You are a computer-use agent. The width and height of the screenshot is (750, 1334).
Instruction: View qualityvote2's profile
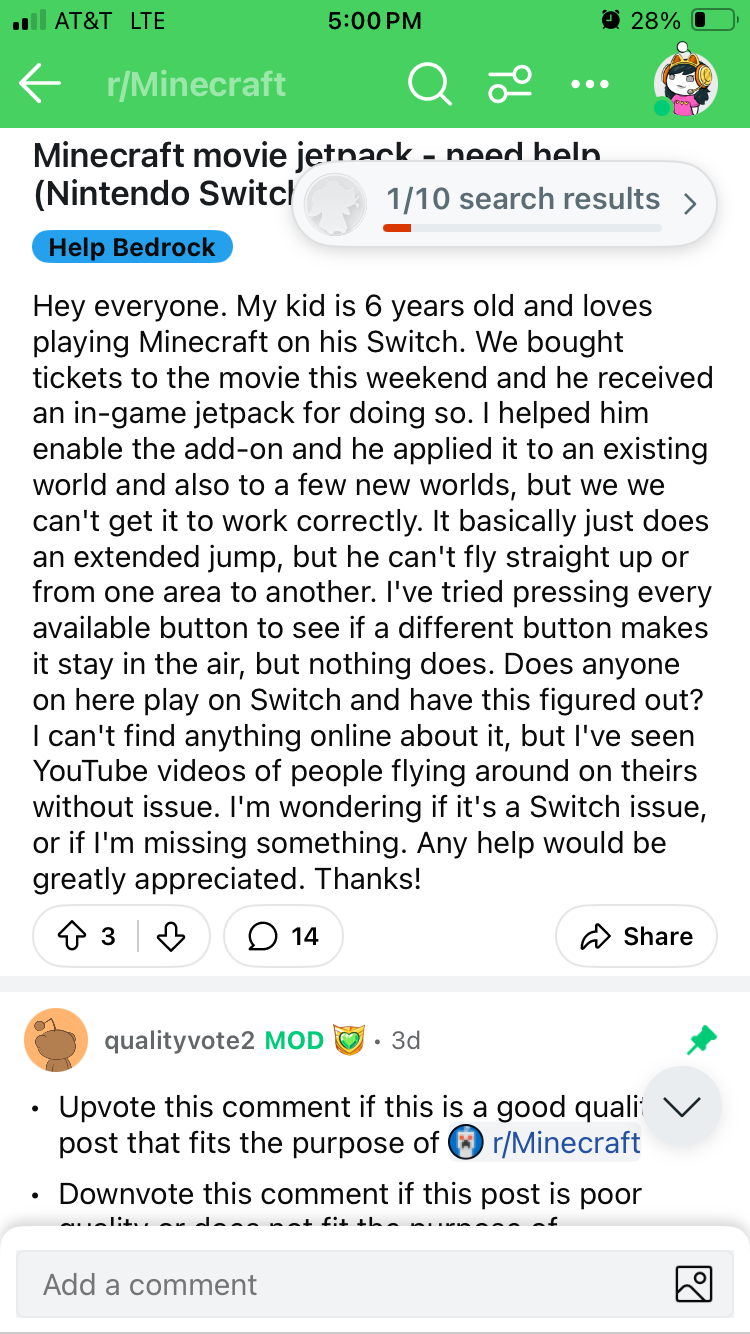(x=179, y=1040)
